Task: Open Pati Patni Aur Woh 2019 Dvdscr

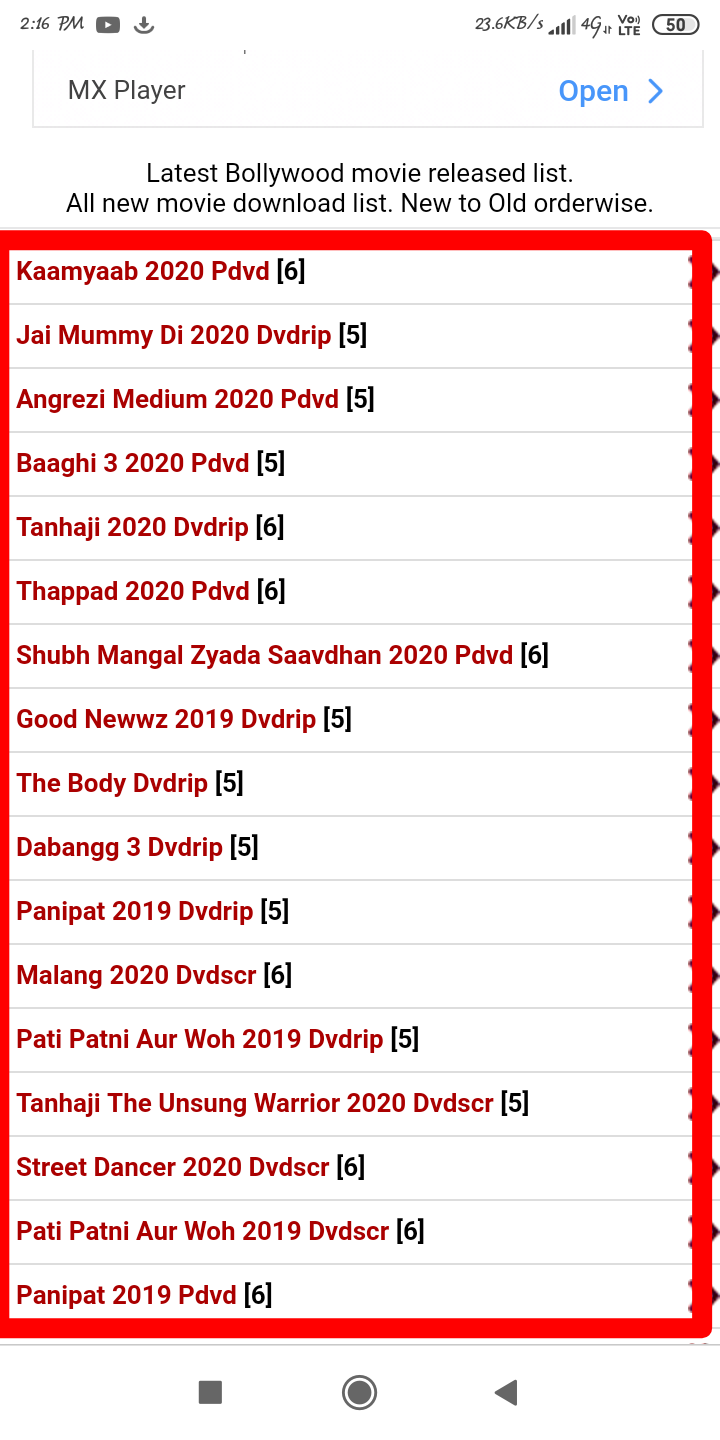Action: (x=203, y=1231)
